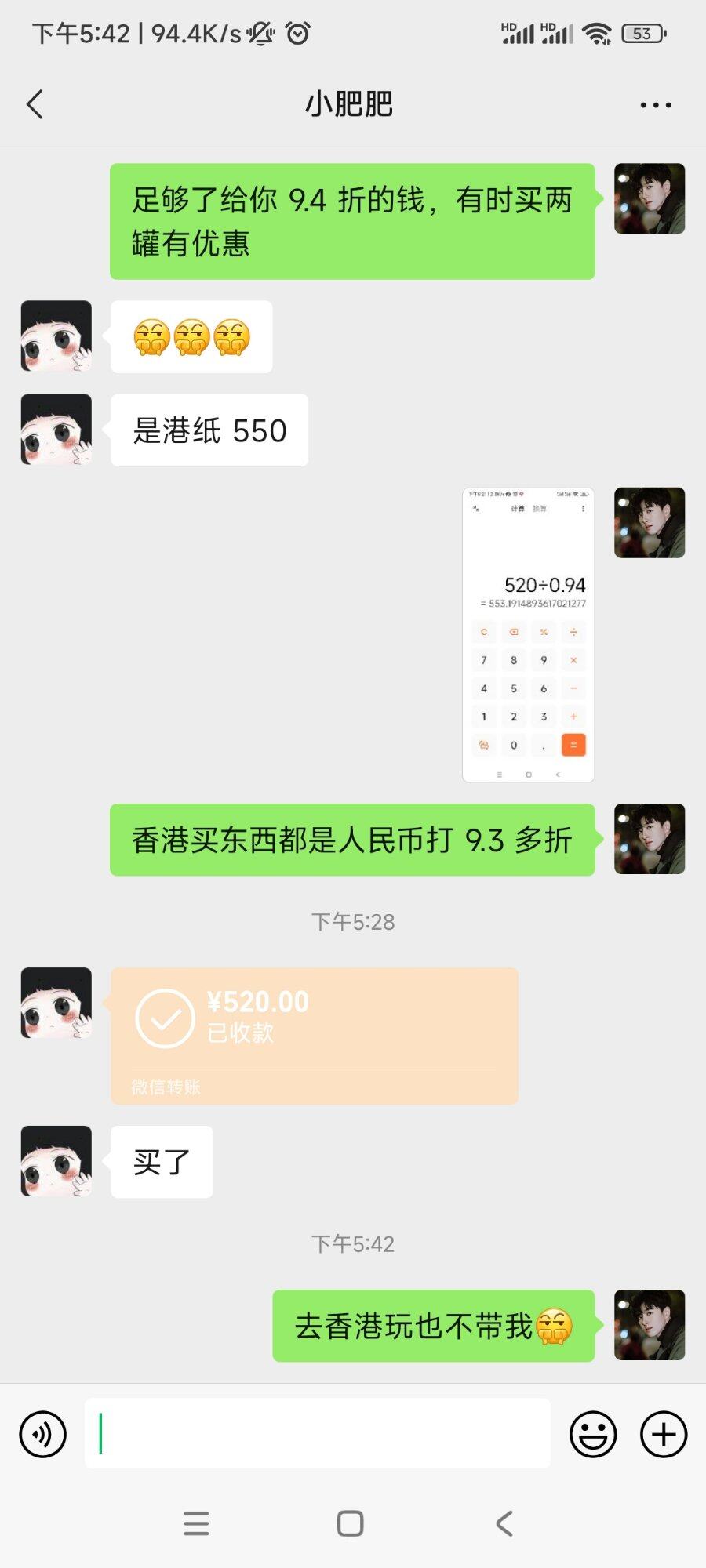View the contact avatar beside 是港纸 550

pyautogui.click(x=56, y=430)
